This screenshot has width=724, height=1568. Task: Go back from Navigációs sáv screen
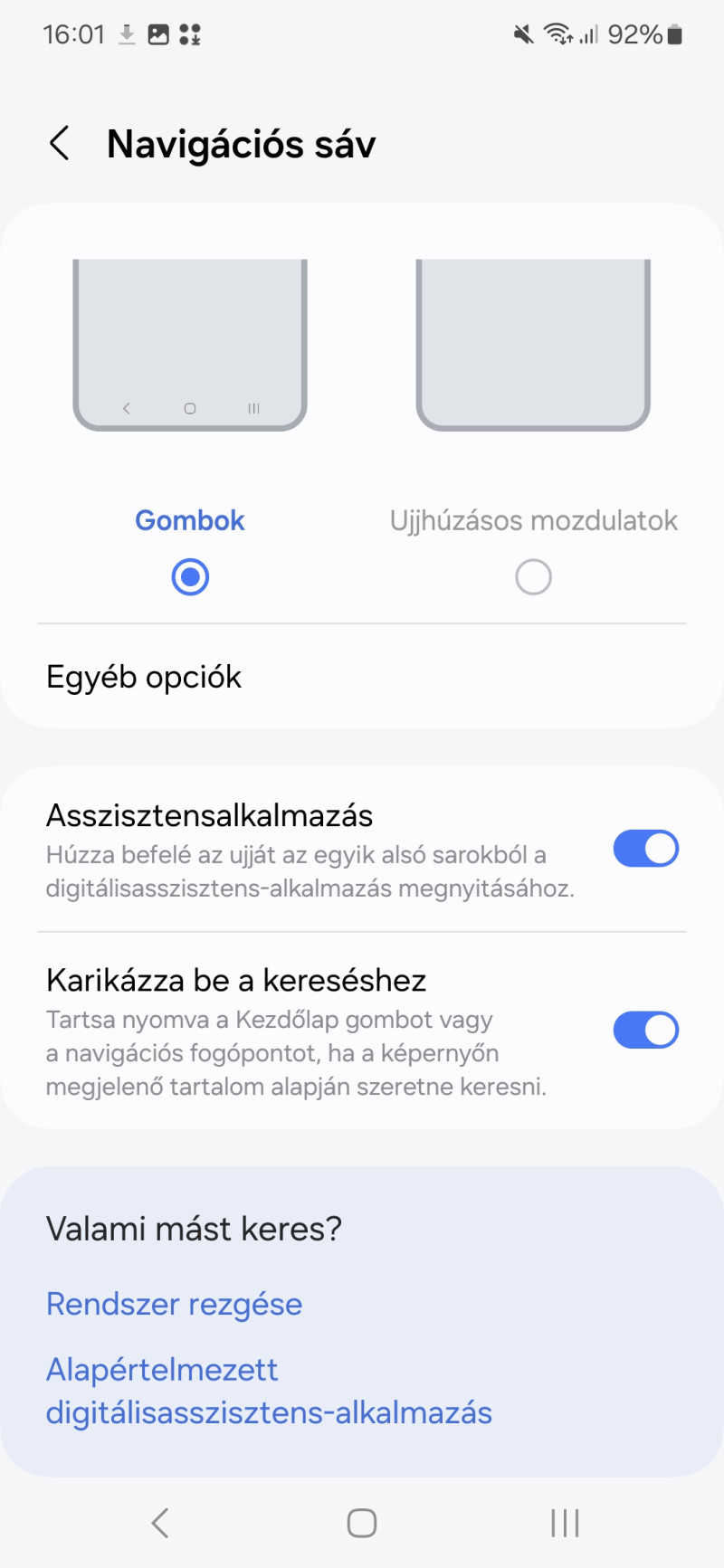coord(60,144)
